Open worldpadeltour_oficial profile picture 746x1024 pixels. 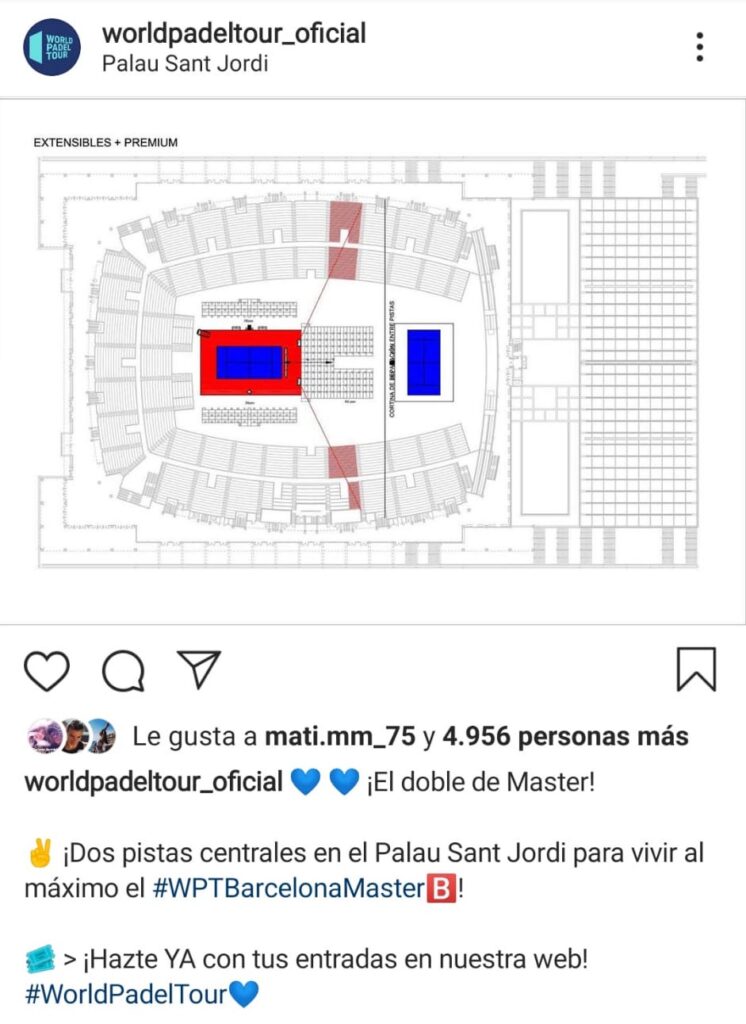coord(52,47)
